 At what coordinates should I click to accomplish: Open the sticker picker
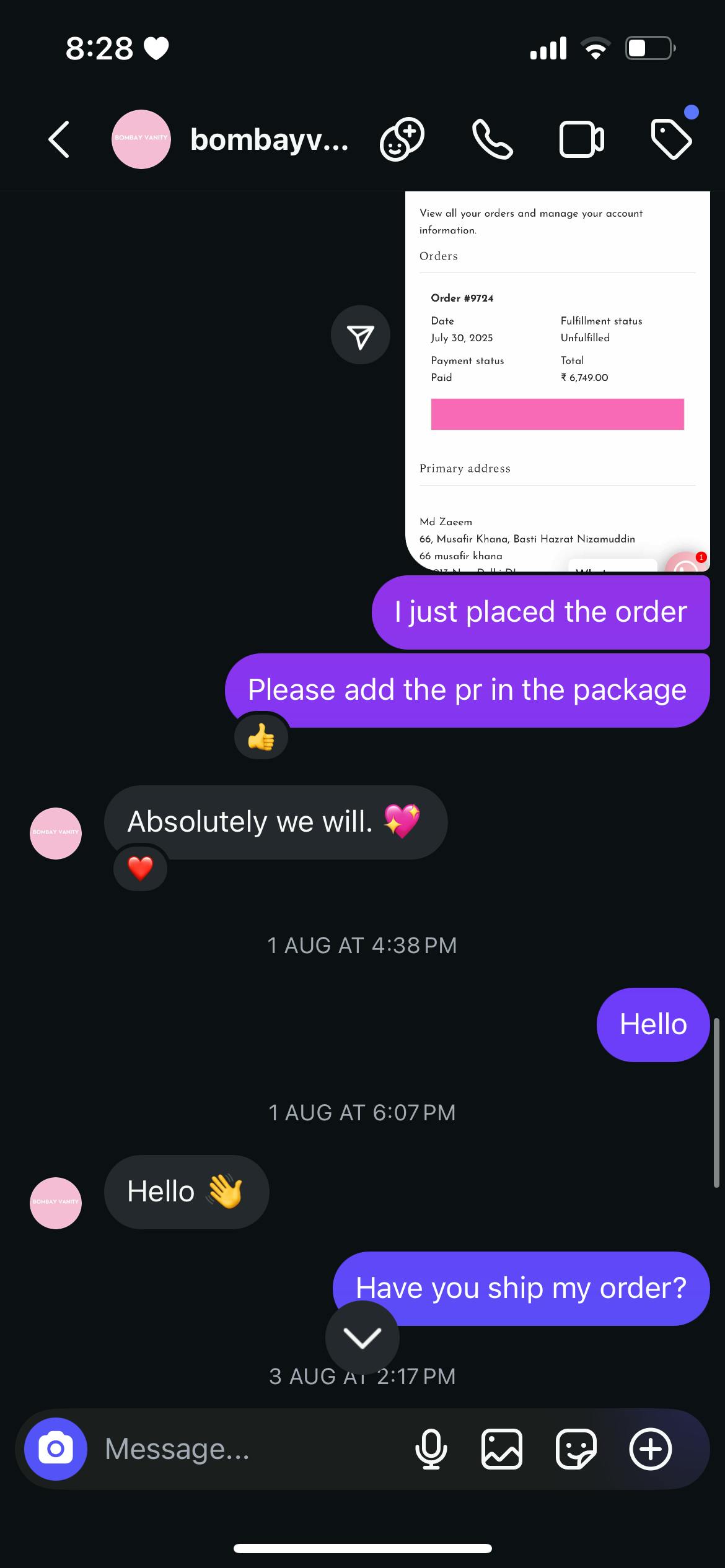coord(576,1449)
